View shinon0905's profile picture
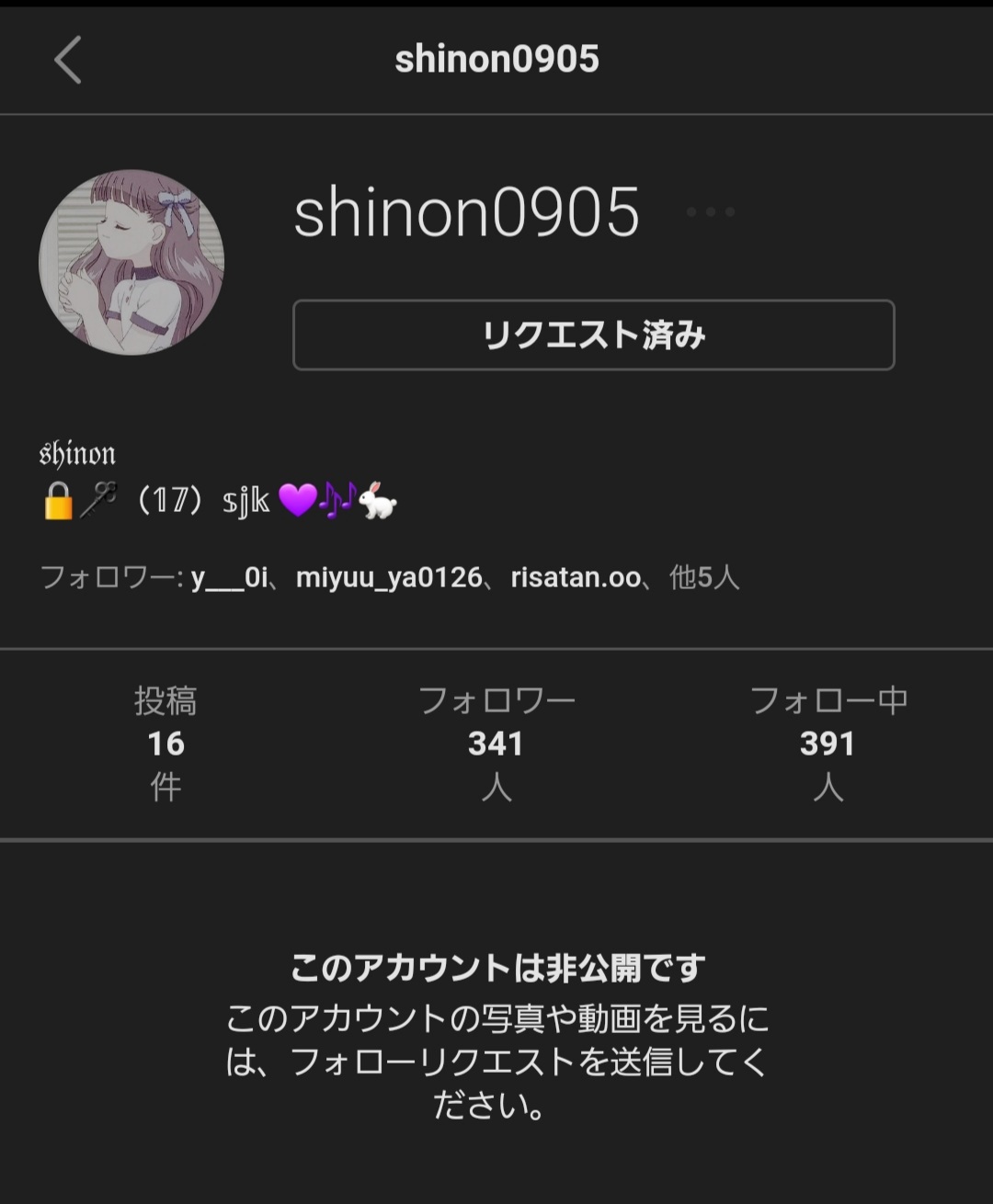Image resolution: width=993 pixels, height=1204 pixels. [x=131, y=262]
